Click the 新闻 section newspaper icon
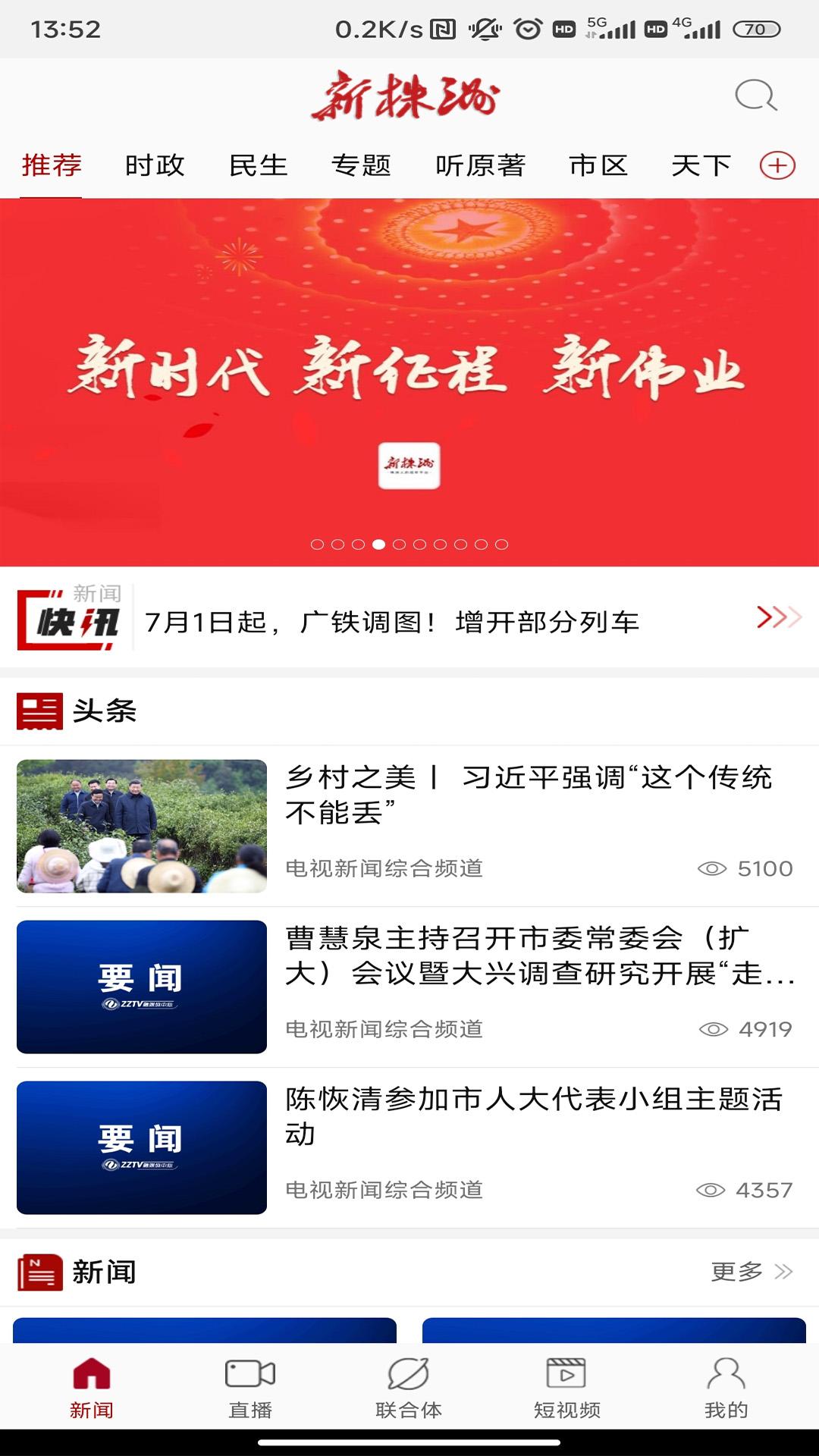Image resolution: width=819 pixels, height=1456 pixels. [39, 1272]
